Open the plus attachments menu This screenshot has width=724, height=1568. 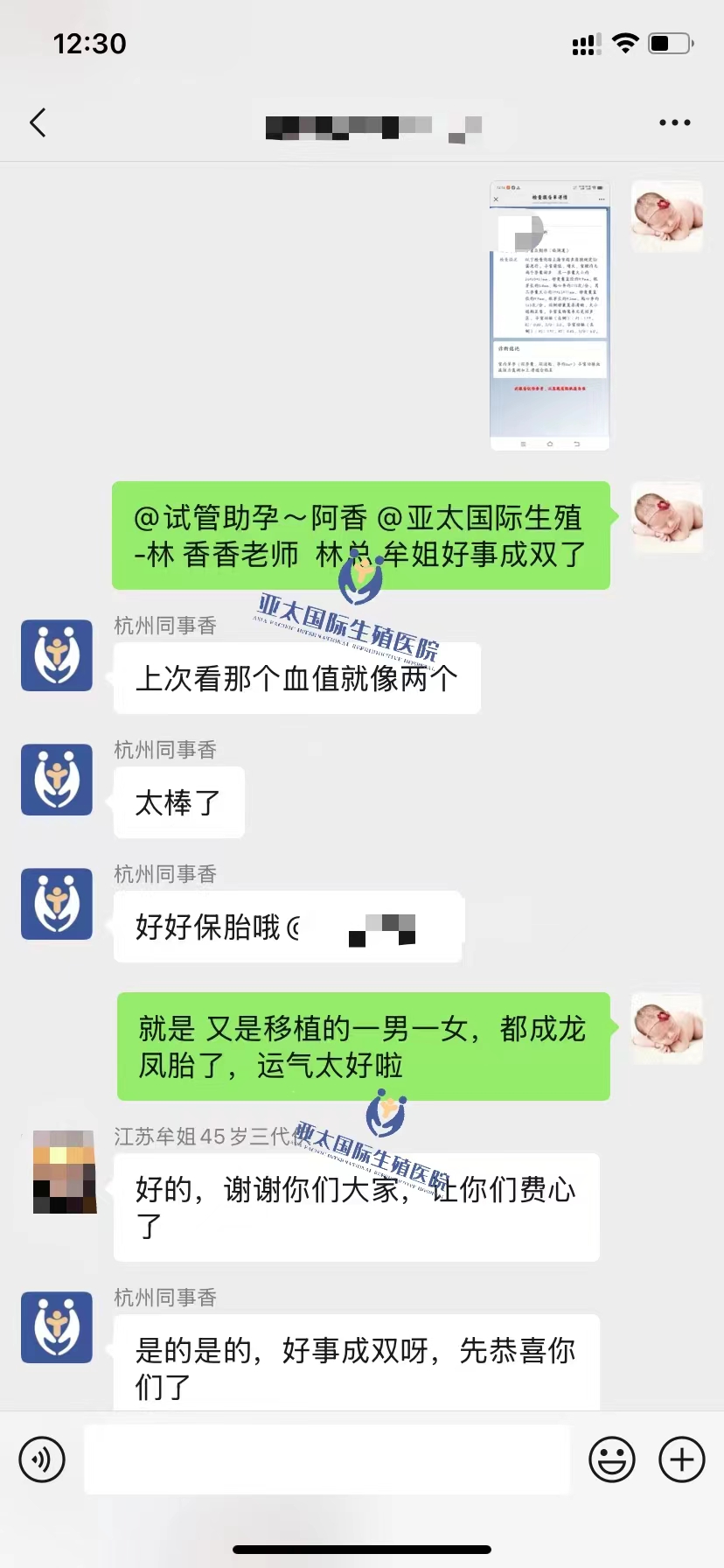(x=681, y=1459)
